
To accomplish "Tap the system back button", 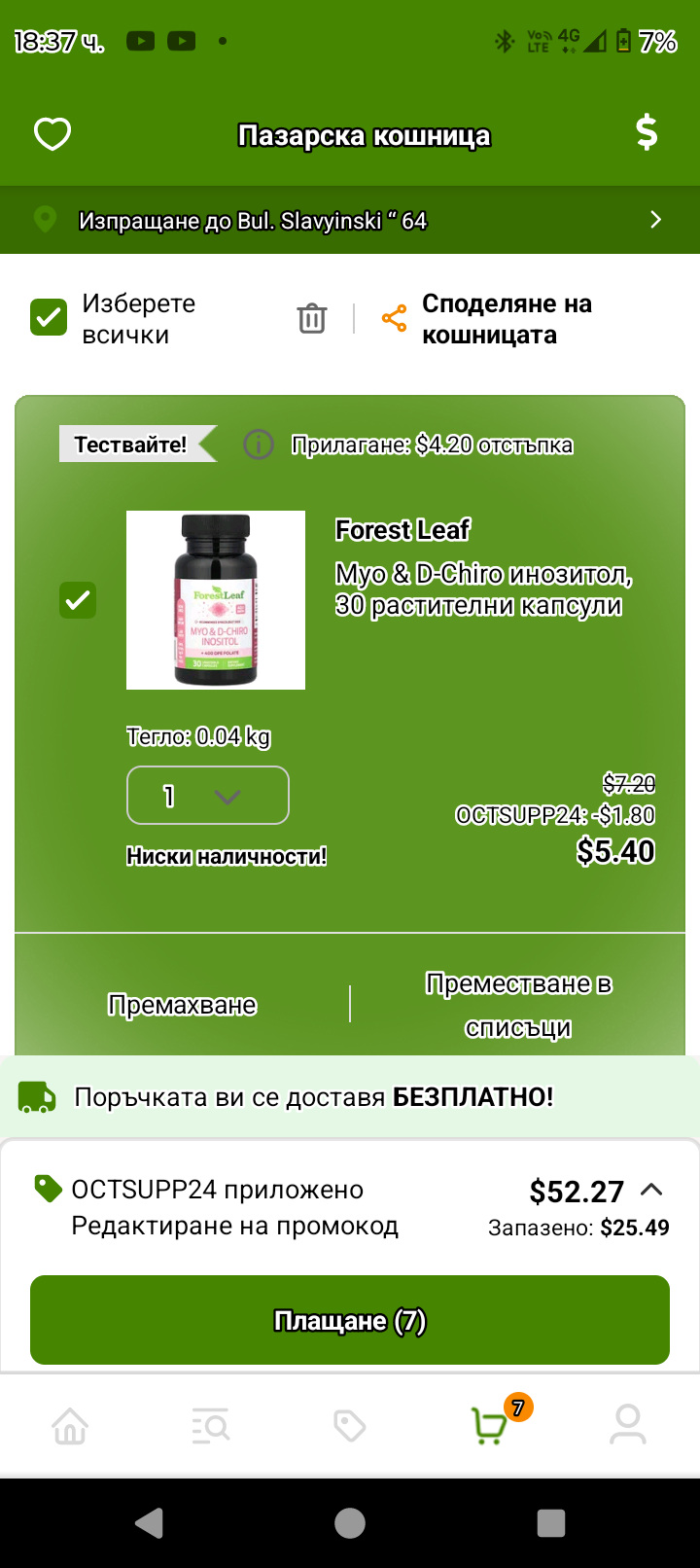I will tap(149, 1523).
